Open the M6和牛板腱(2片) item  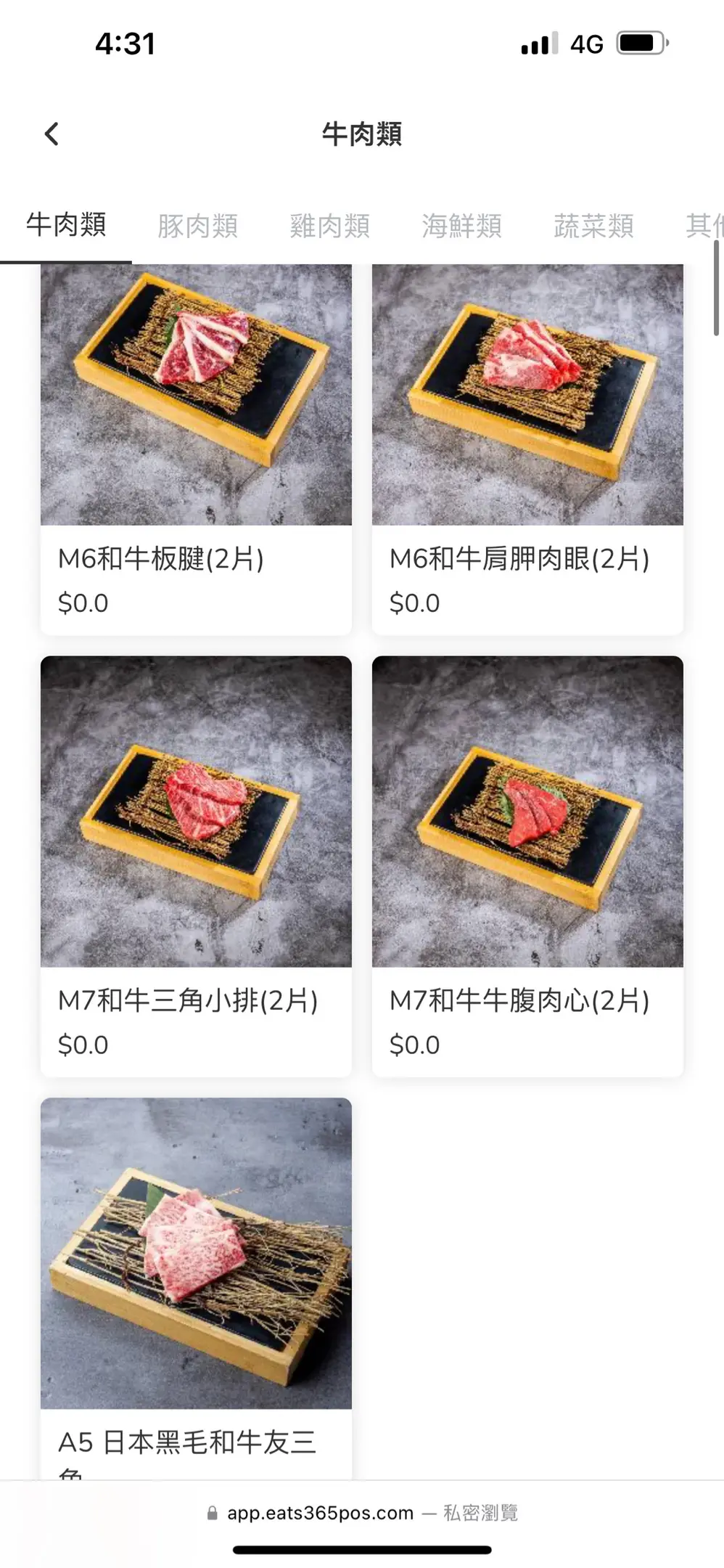click(x=196, y=450)
